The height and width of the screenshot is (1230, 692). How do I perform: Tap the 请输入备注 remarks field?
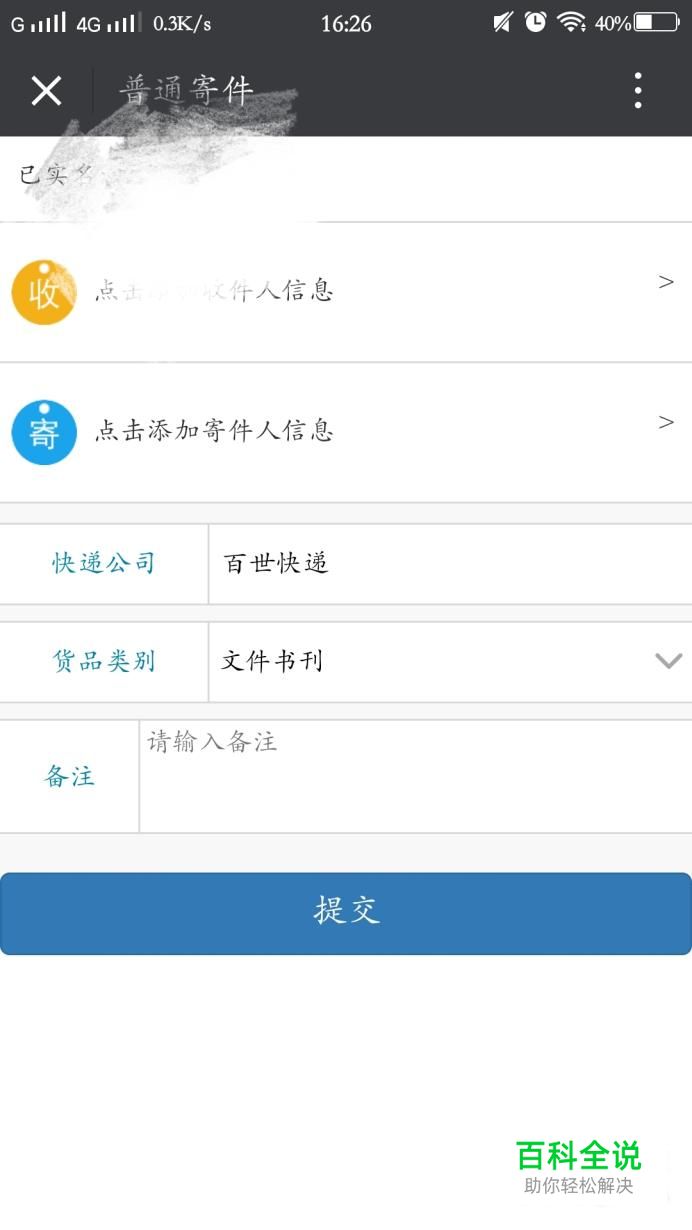(x=415, y=776)
